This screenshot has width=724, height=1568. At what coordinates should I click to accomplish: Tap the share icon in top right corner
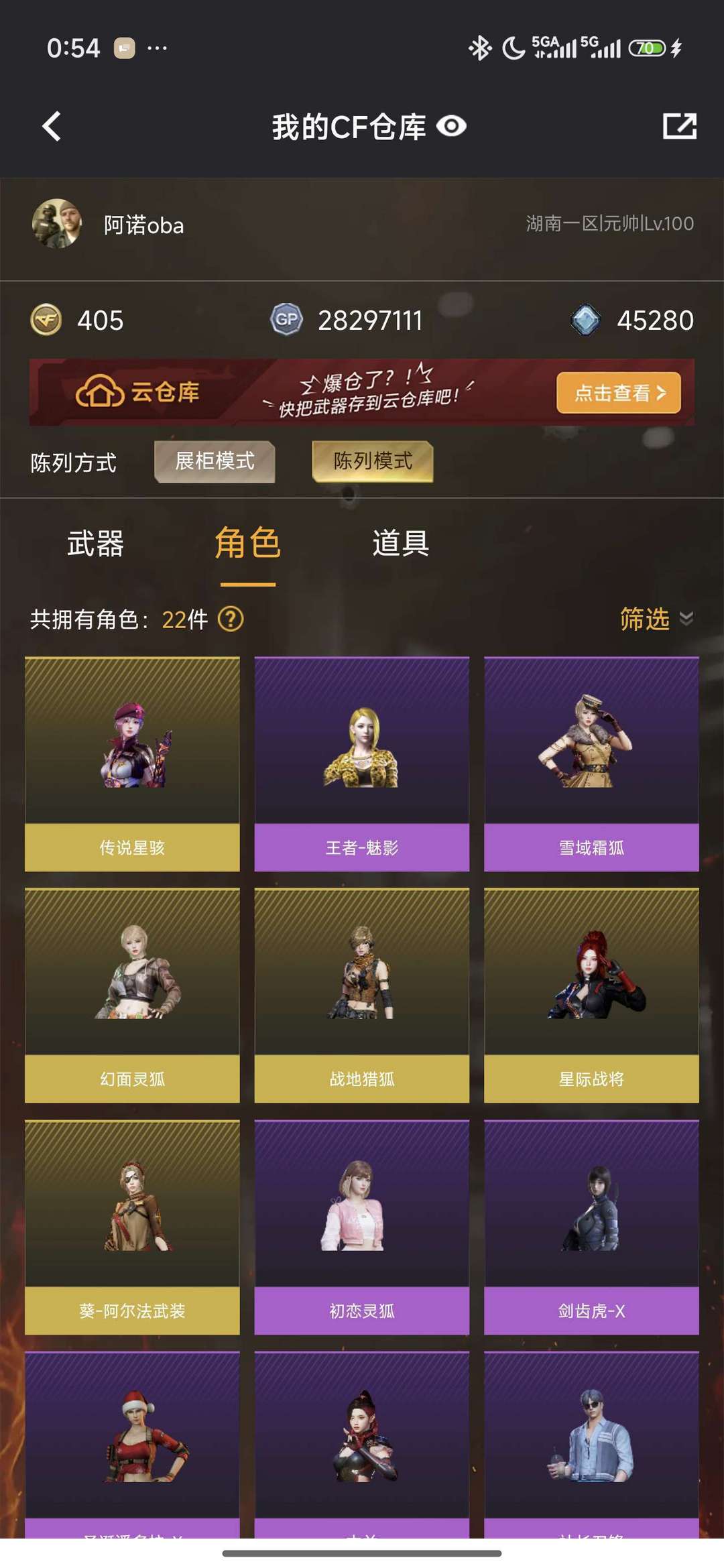(680, 126)
